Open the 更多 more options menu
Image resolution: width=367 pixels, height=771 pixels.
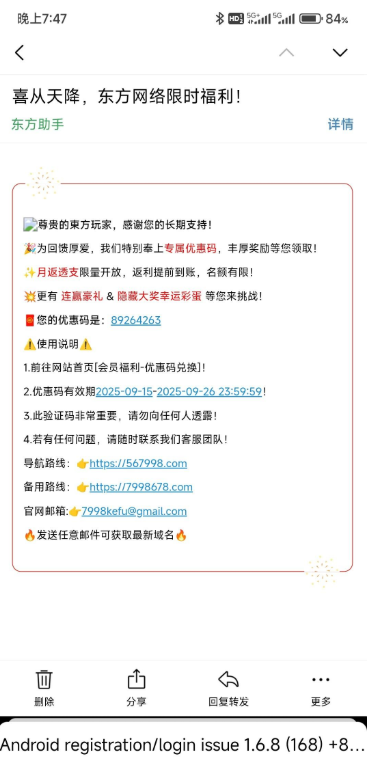321,688
